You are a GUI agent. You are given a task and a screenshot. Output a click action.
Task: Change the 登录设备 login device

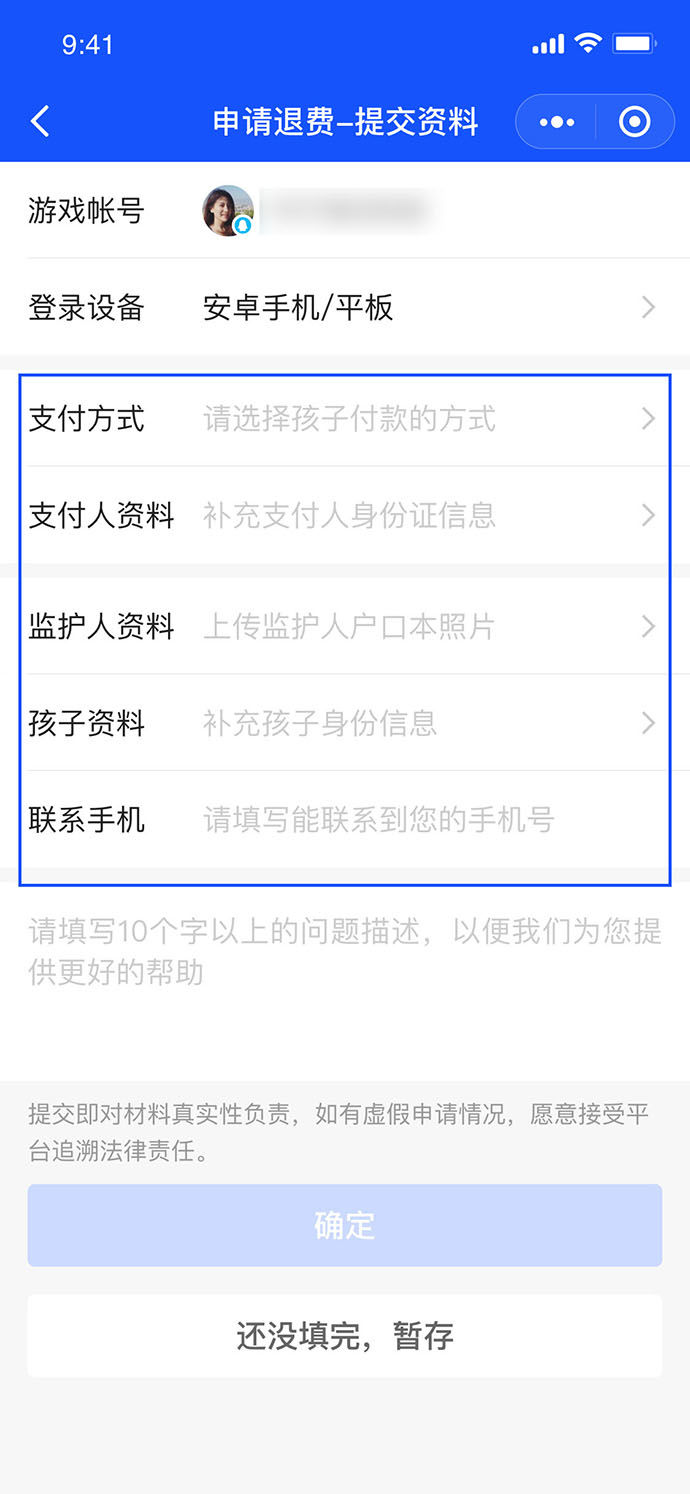[x=345, y=307]
